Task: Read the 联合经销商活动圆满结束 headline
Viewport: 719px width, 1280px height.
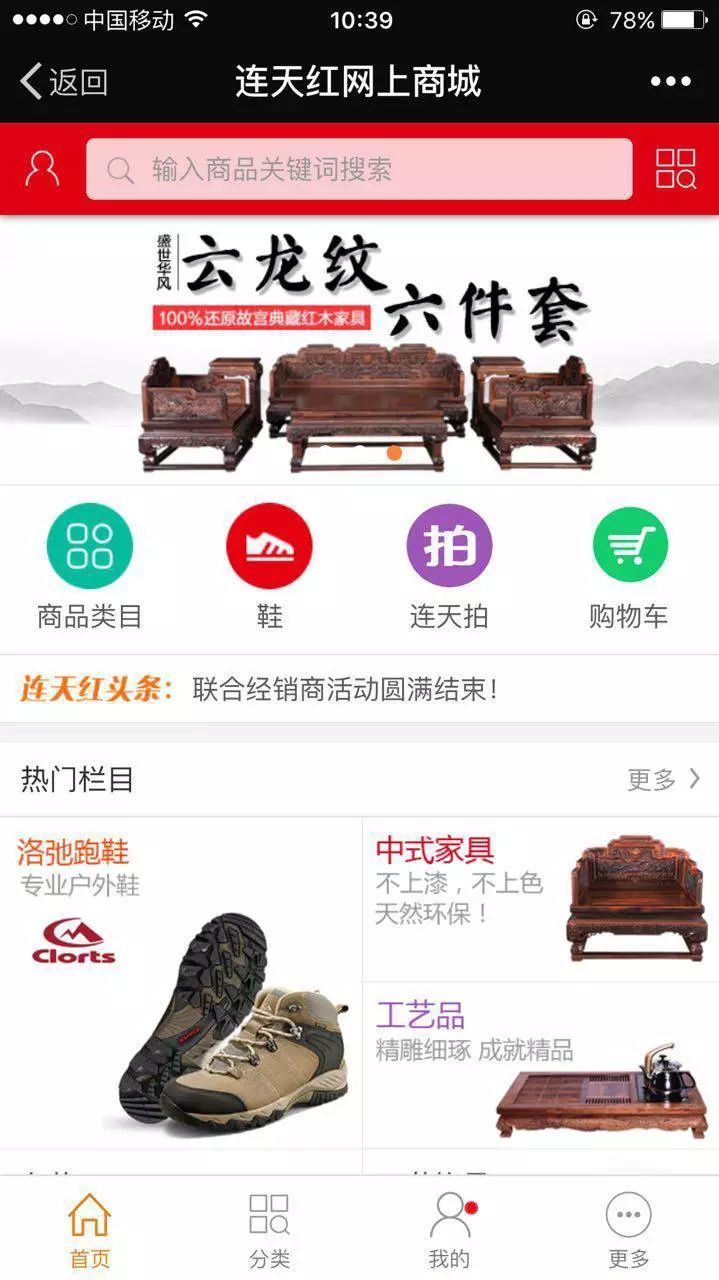Action: pyautogui.click(x=345, y=689)
